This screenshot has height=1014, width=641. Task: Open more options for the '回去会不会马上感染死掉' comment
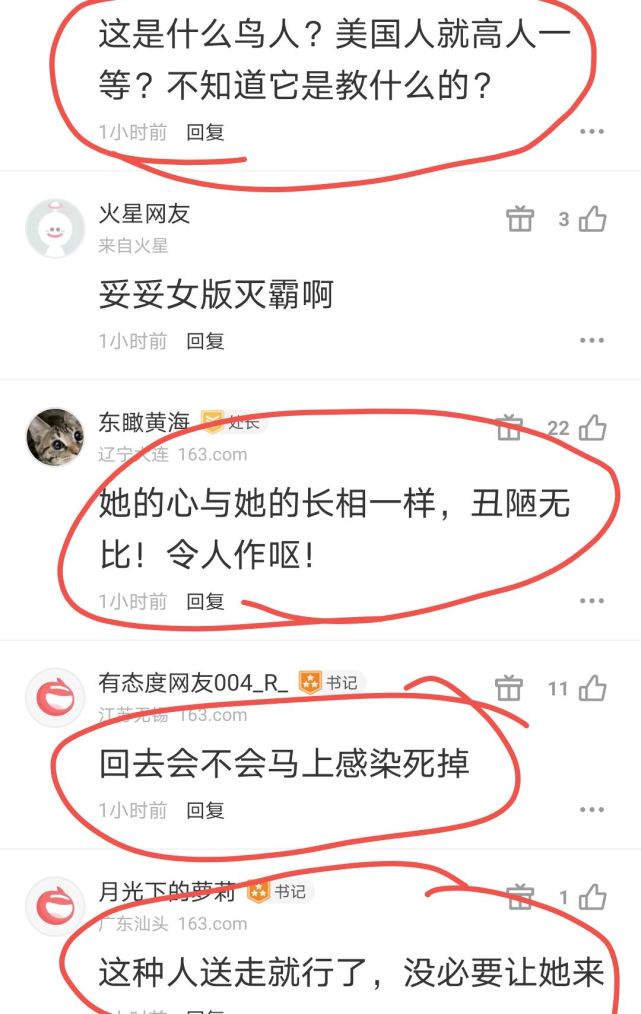coord(592,810)
